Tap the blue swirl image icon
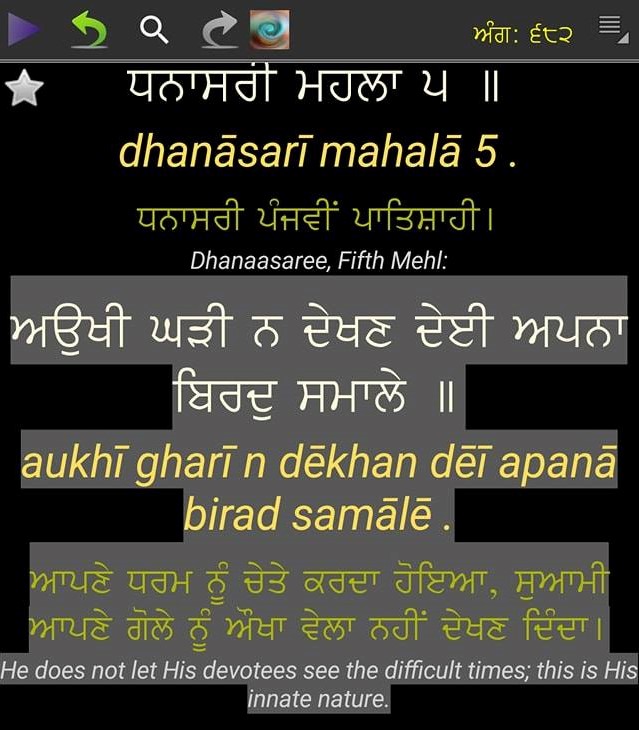 (269, 30)
